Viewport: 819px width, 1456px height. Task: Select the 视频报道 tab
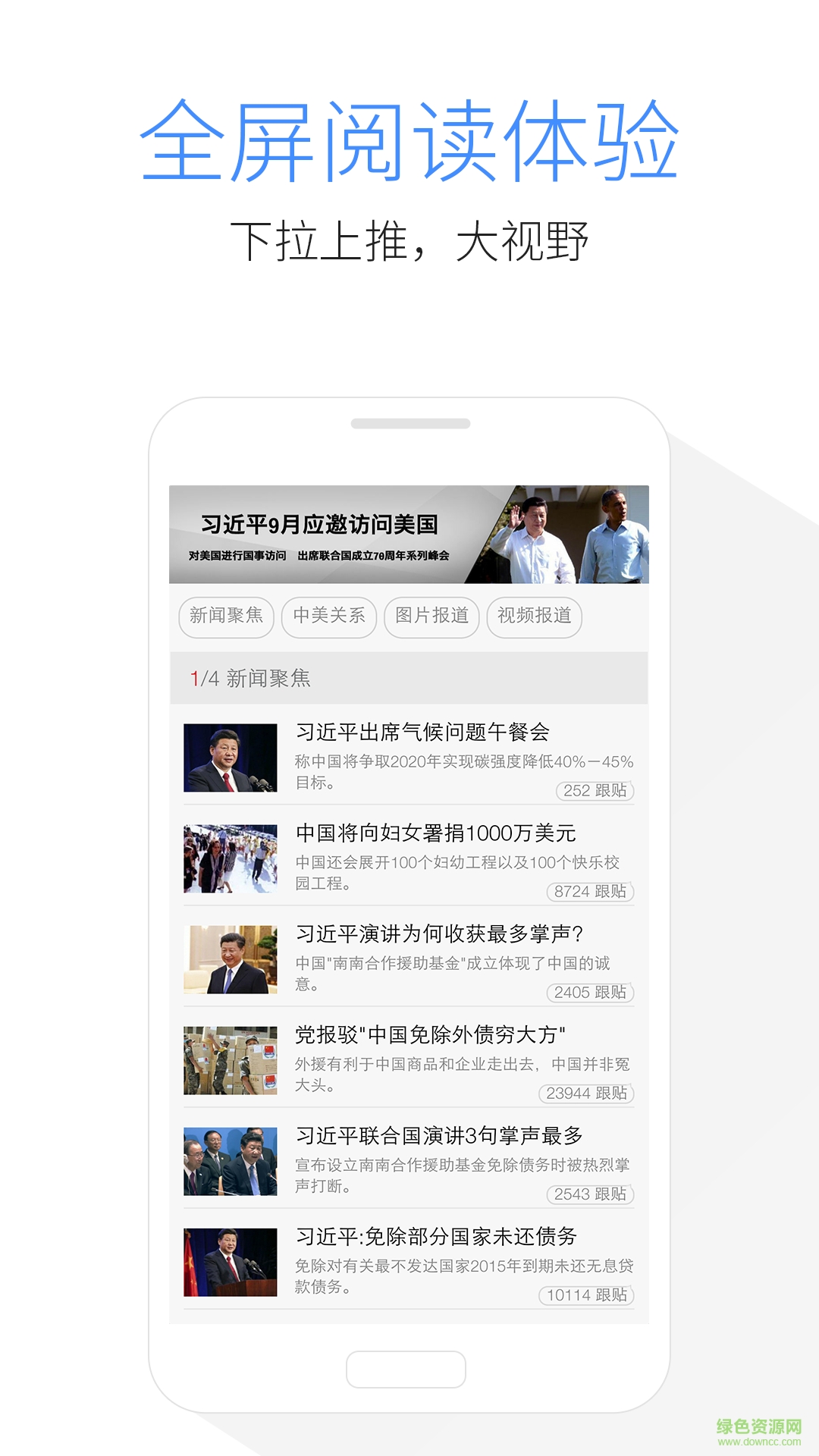click(x=535, y=617)
